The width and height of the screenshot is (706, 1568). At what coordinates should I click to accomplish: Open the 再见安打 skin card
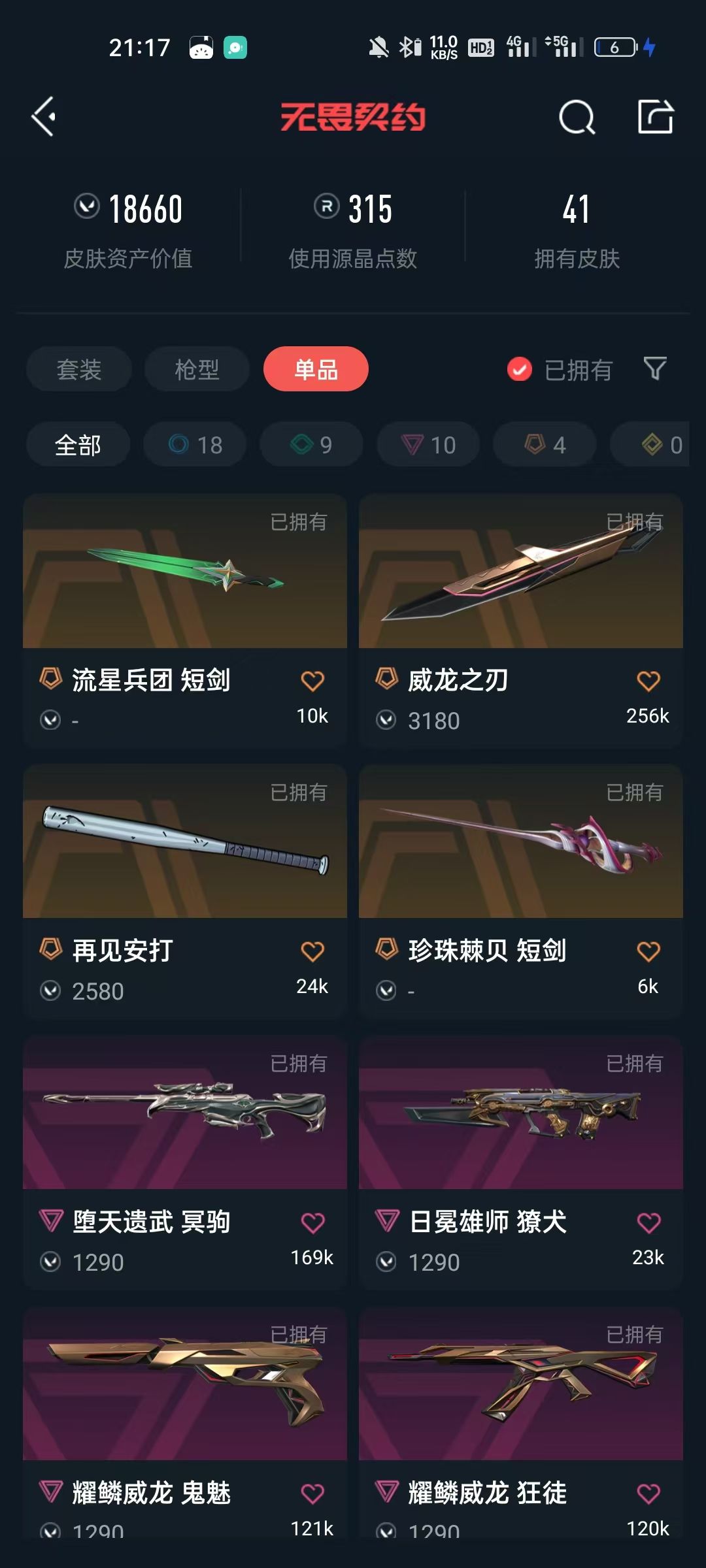[185, 892]
